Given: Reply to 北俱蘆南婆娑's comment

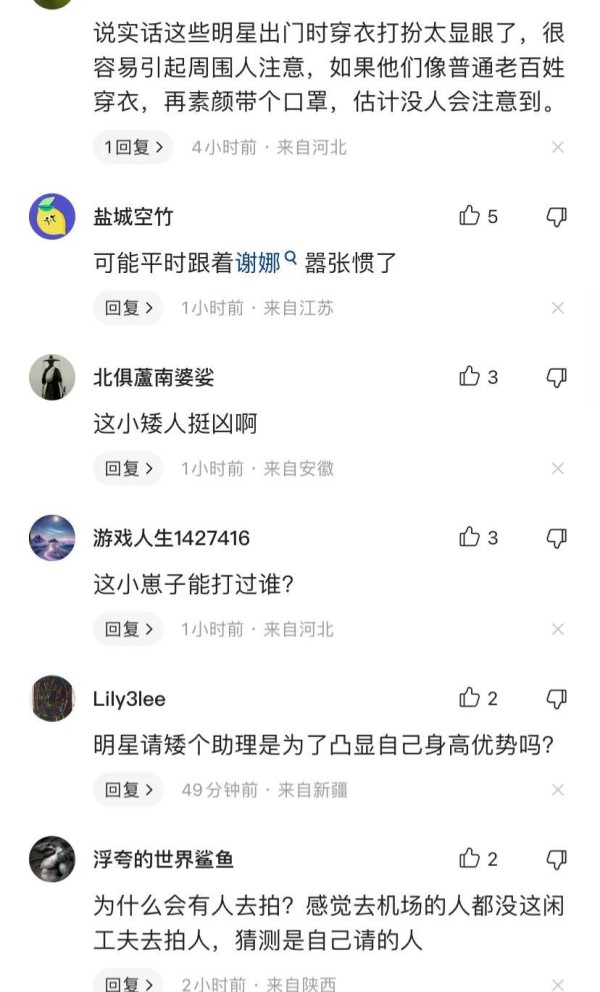Looking at the screenshot, I should pos(128,469).
